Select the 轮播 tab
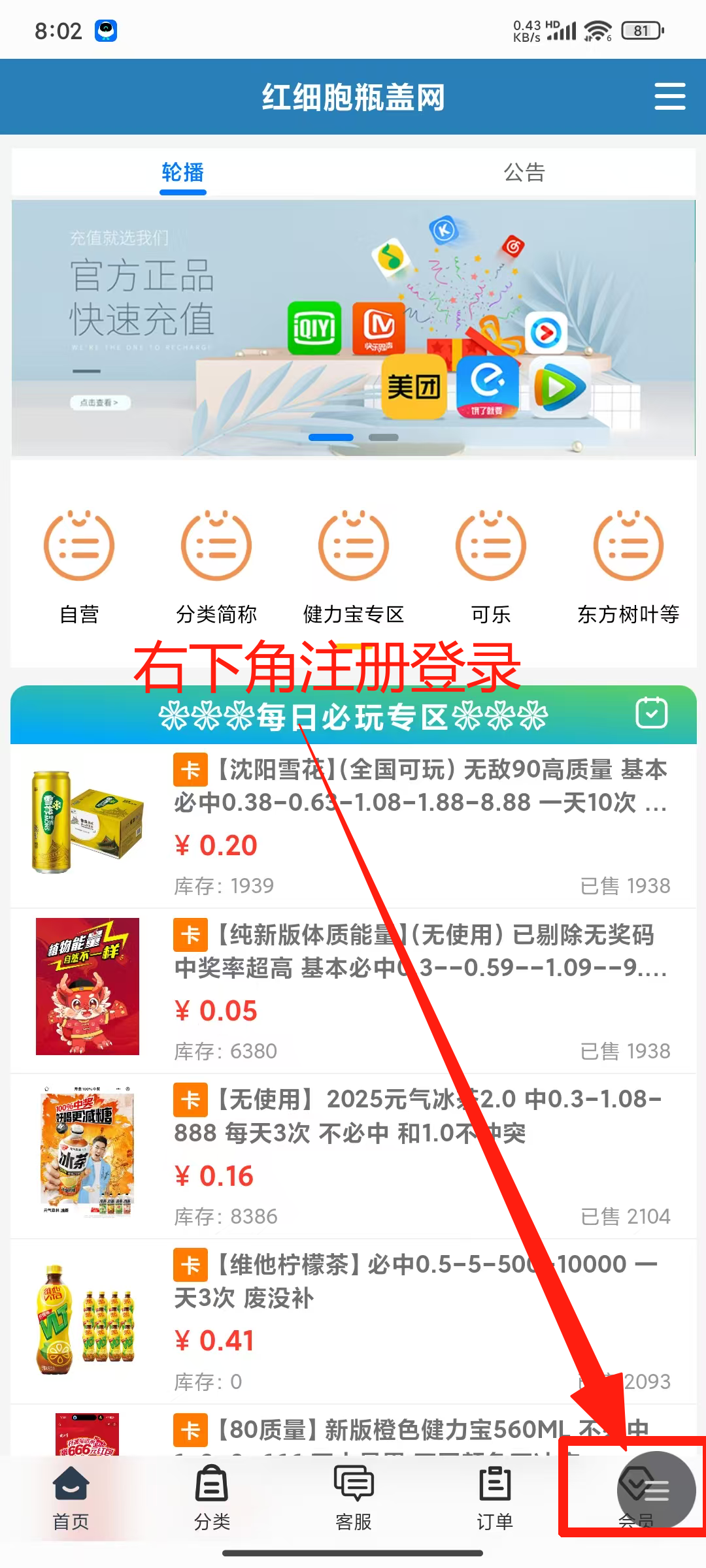Image resolution: width=706 pixels, height=1568 pixels. click(183, 172)
